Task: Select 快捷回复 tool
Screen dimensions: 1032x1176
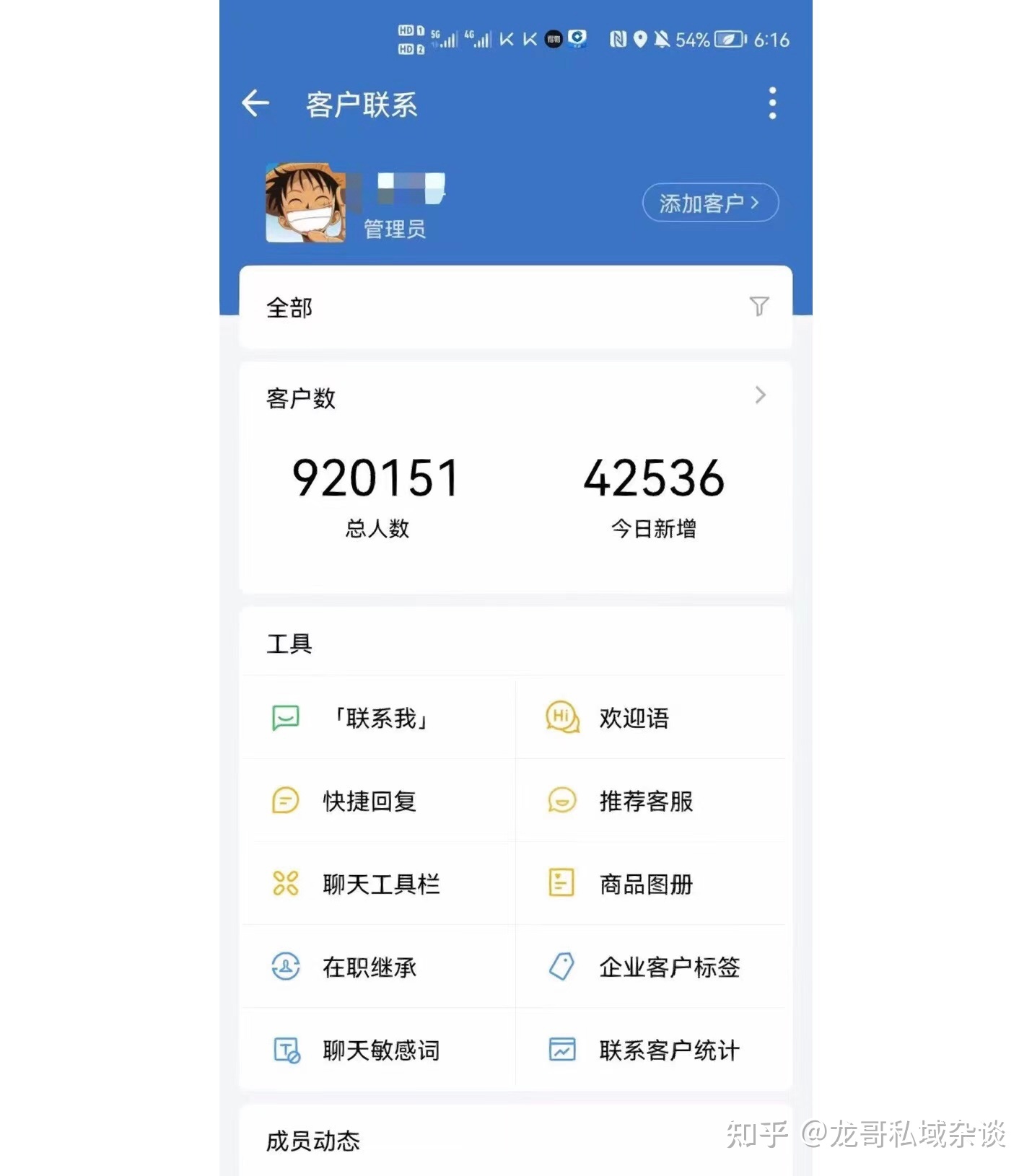Action: point(368,801)
